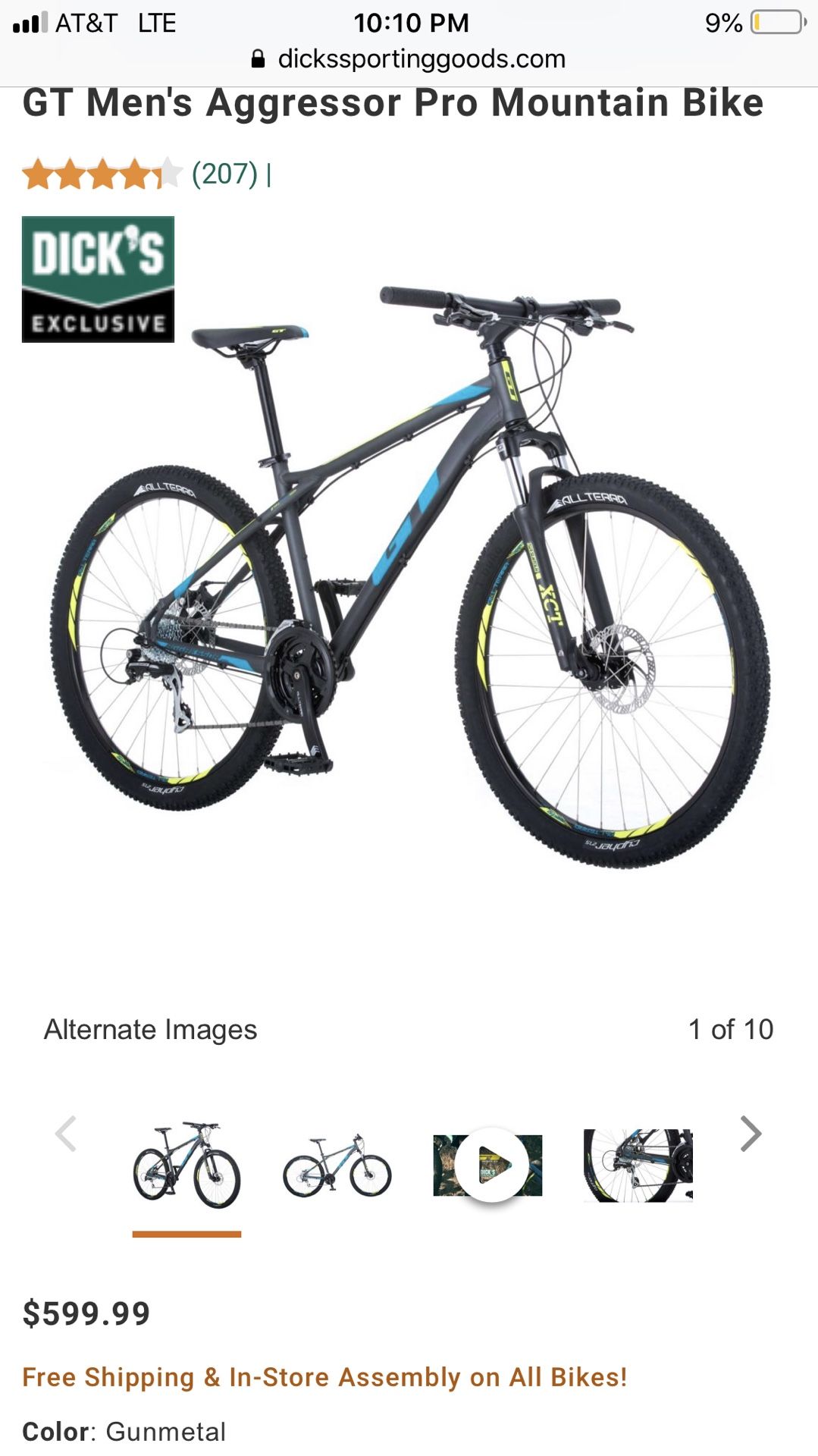
Task: Open the main bike product image
Action: (409, 576)
